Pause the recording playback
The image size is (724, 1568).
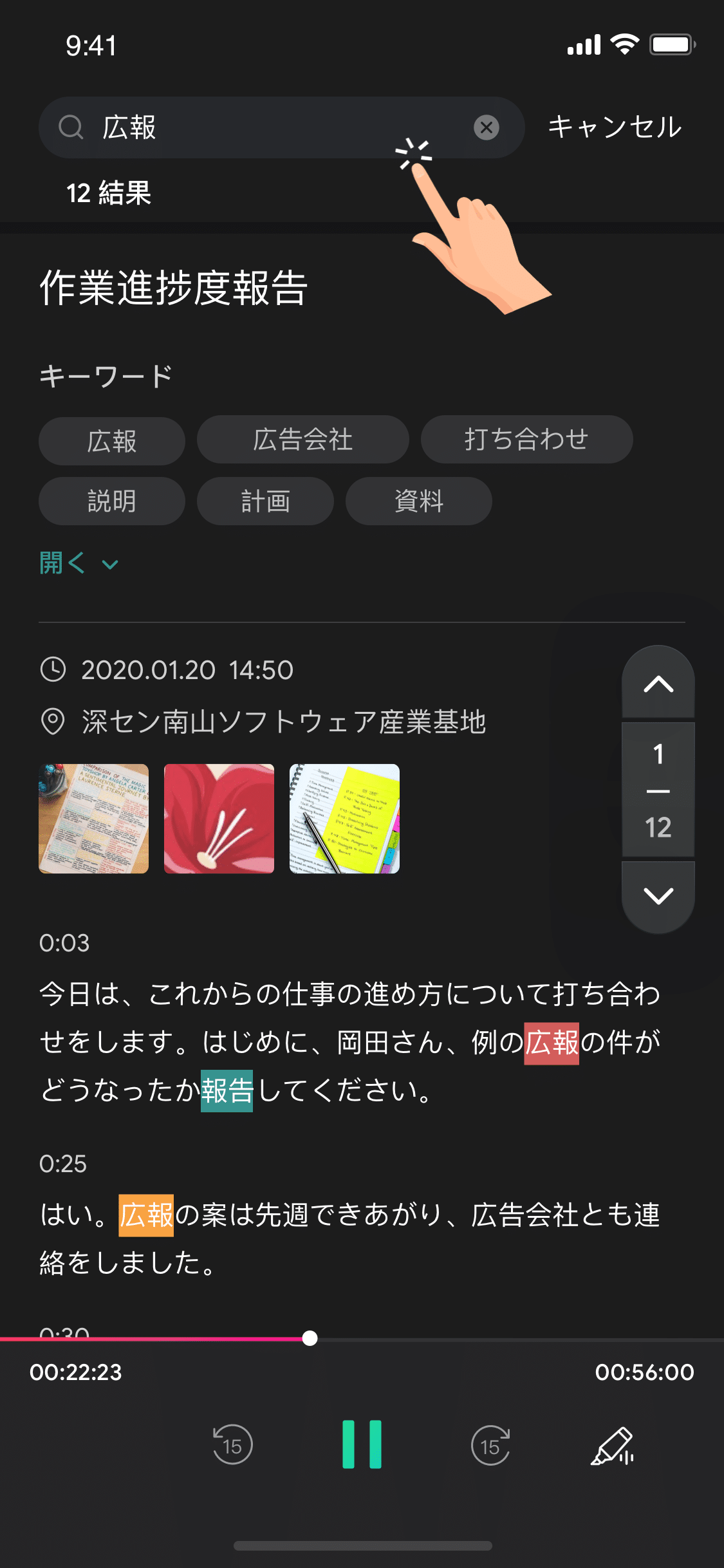362,1444
